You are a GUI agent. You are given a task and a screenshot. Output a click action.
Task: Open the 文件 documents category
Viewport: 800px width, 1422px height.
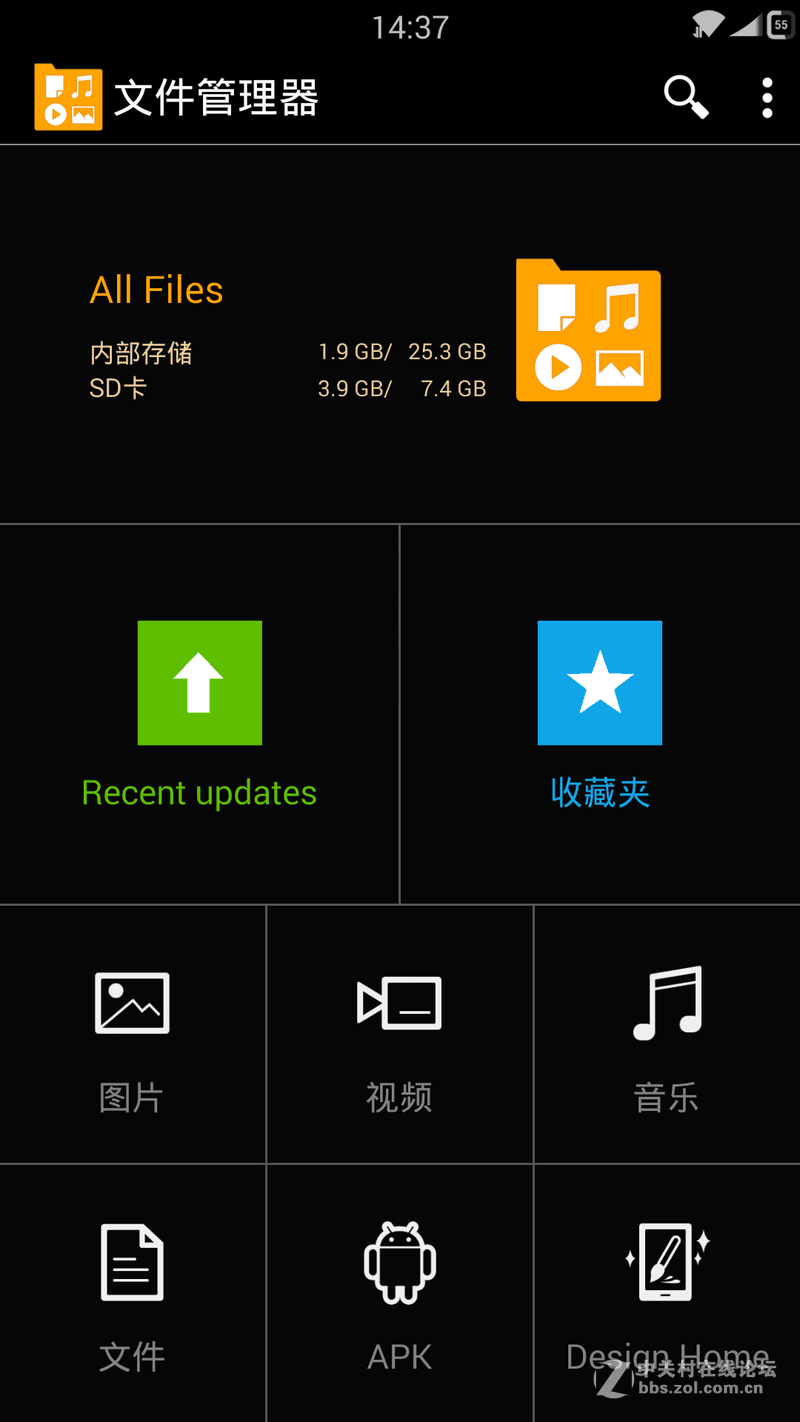pos(132,1292)
